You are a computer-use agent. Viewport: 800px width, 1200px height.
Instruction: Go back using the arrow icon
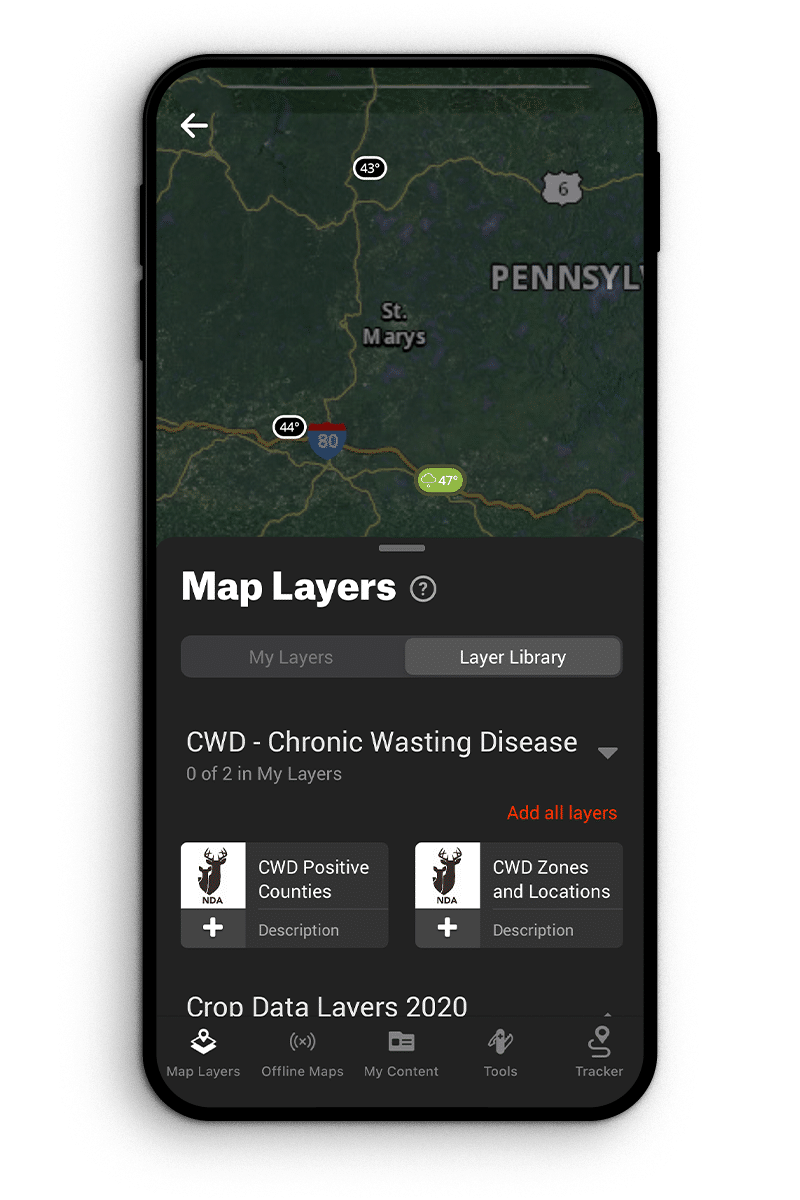pyautogui.click(x=194, y=125)
